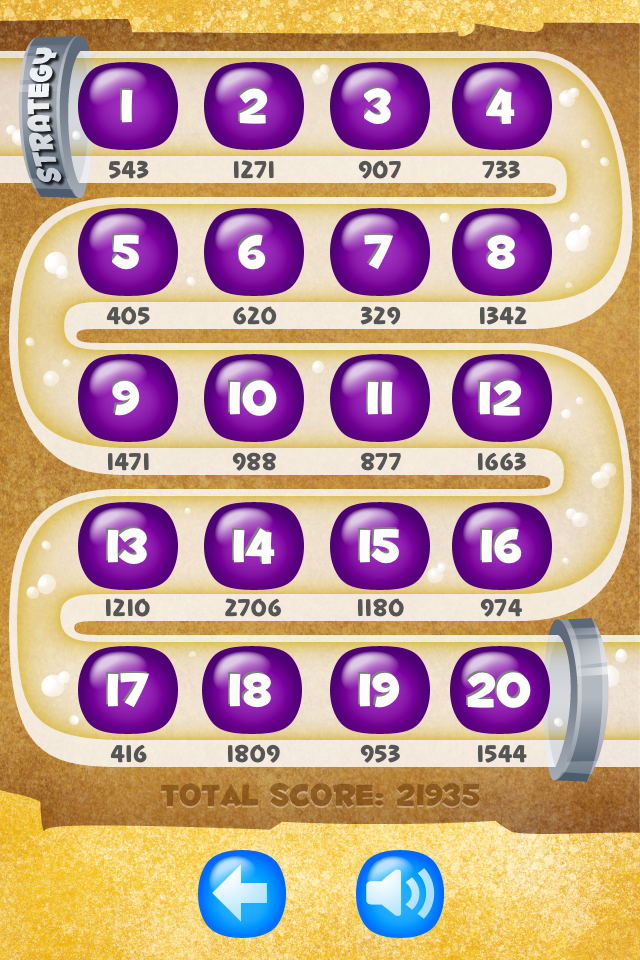This screenshot has height=960, width=640.
Task: Play level 9
Action: 127,398
